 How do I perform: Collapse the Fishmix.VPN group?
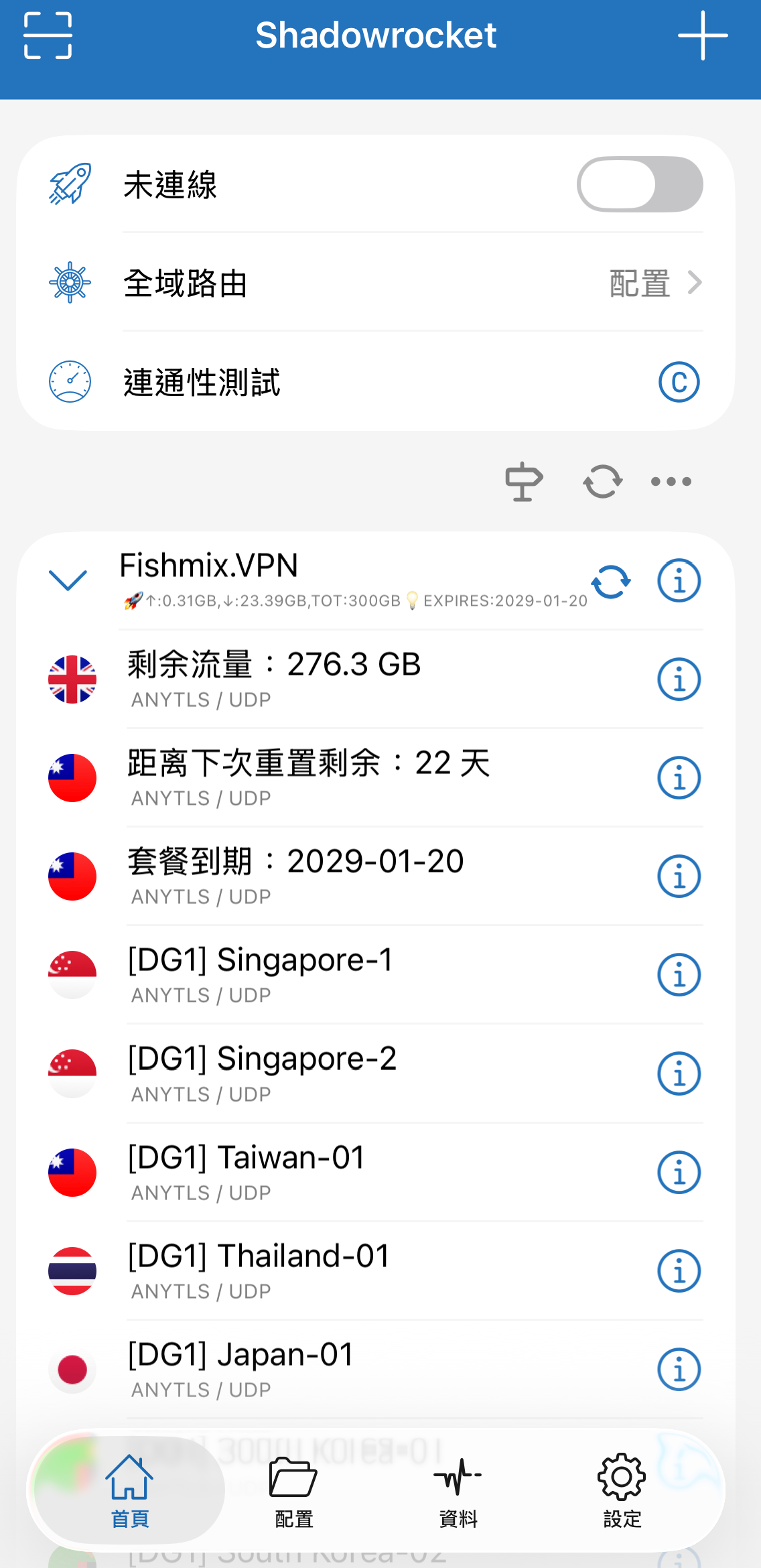[x=68, y=580]
